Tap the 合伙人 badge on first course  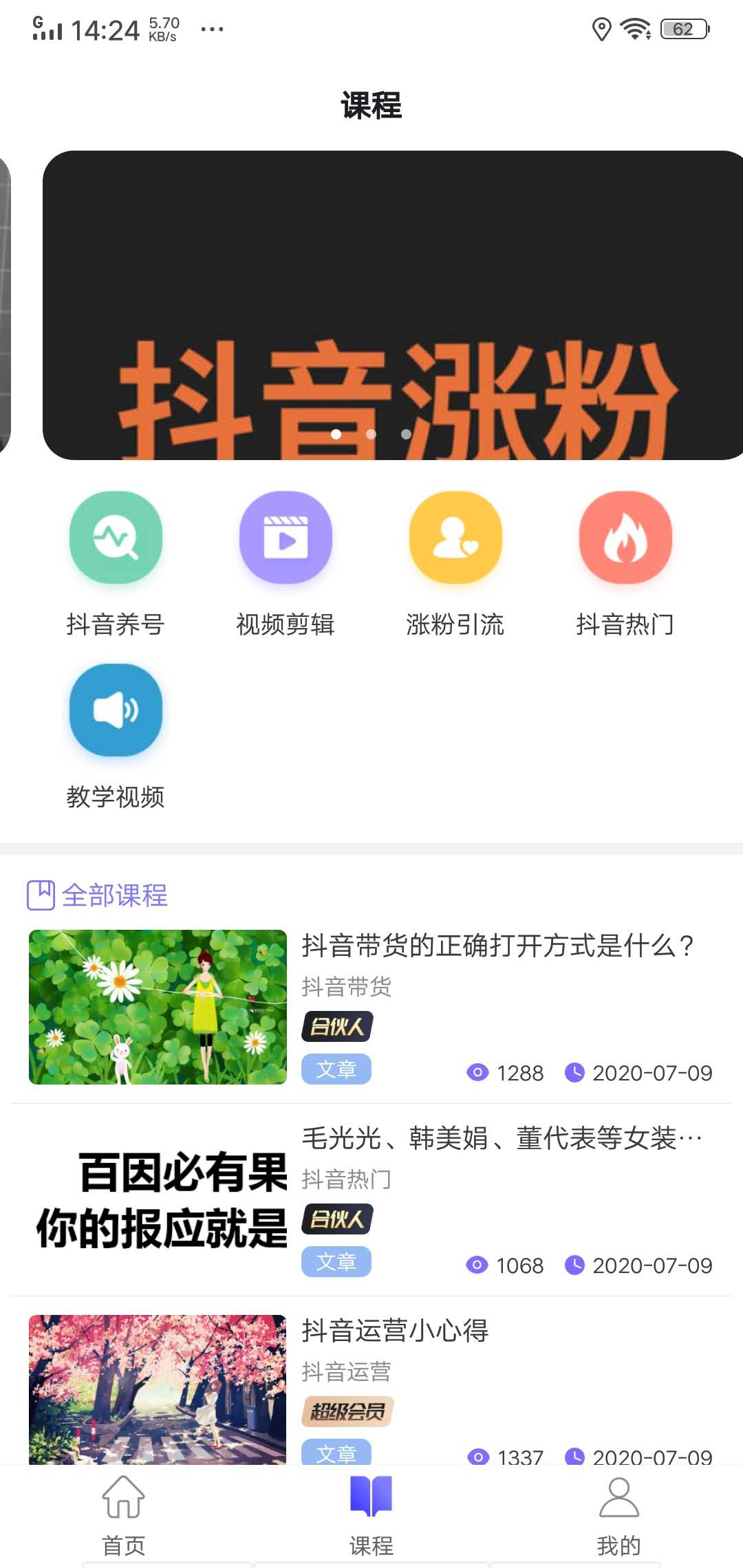pyautogui.click(x=336, y=1026)
